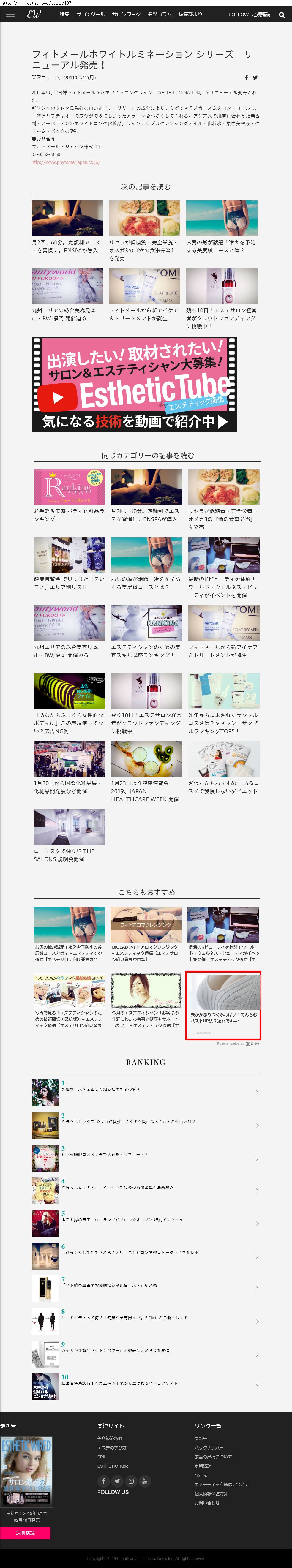Share the article on Facebook

pos(246,77)
